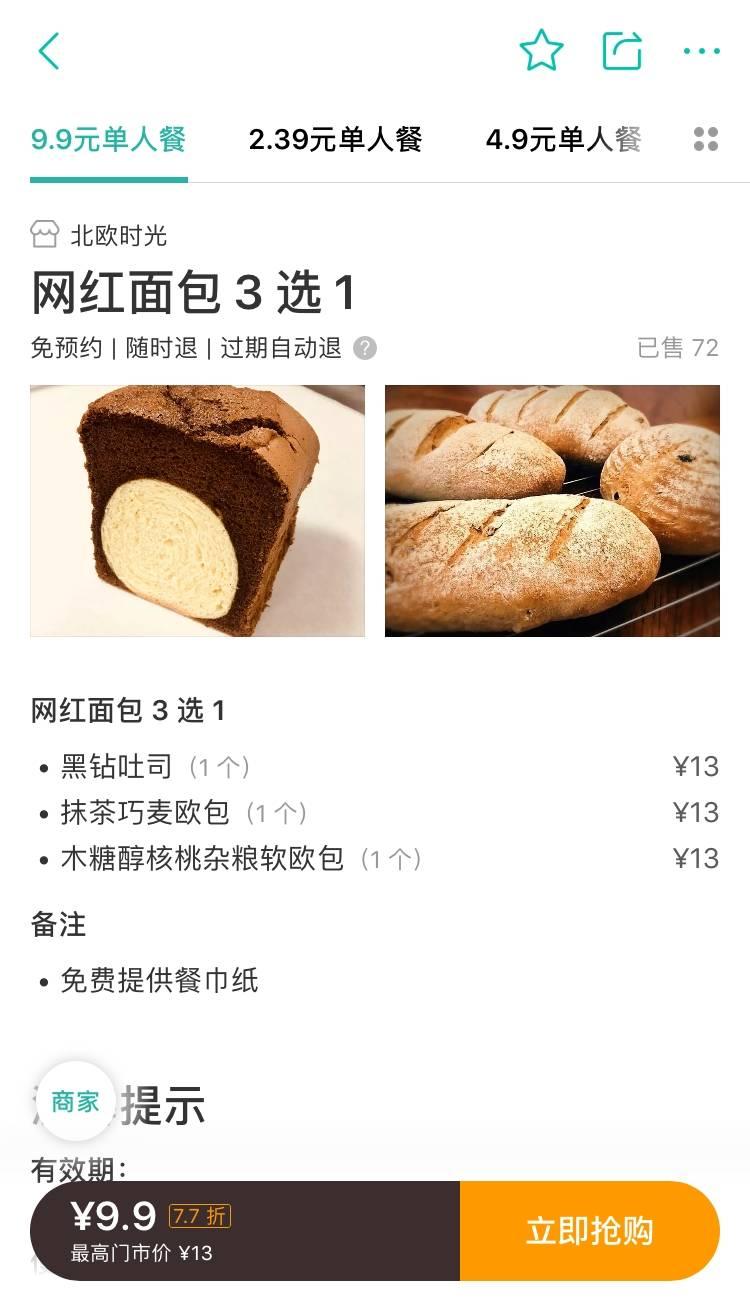Tap the back arrow to return

pos(48,49)
